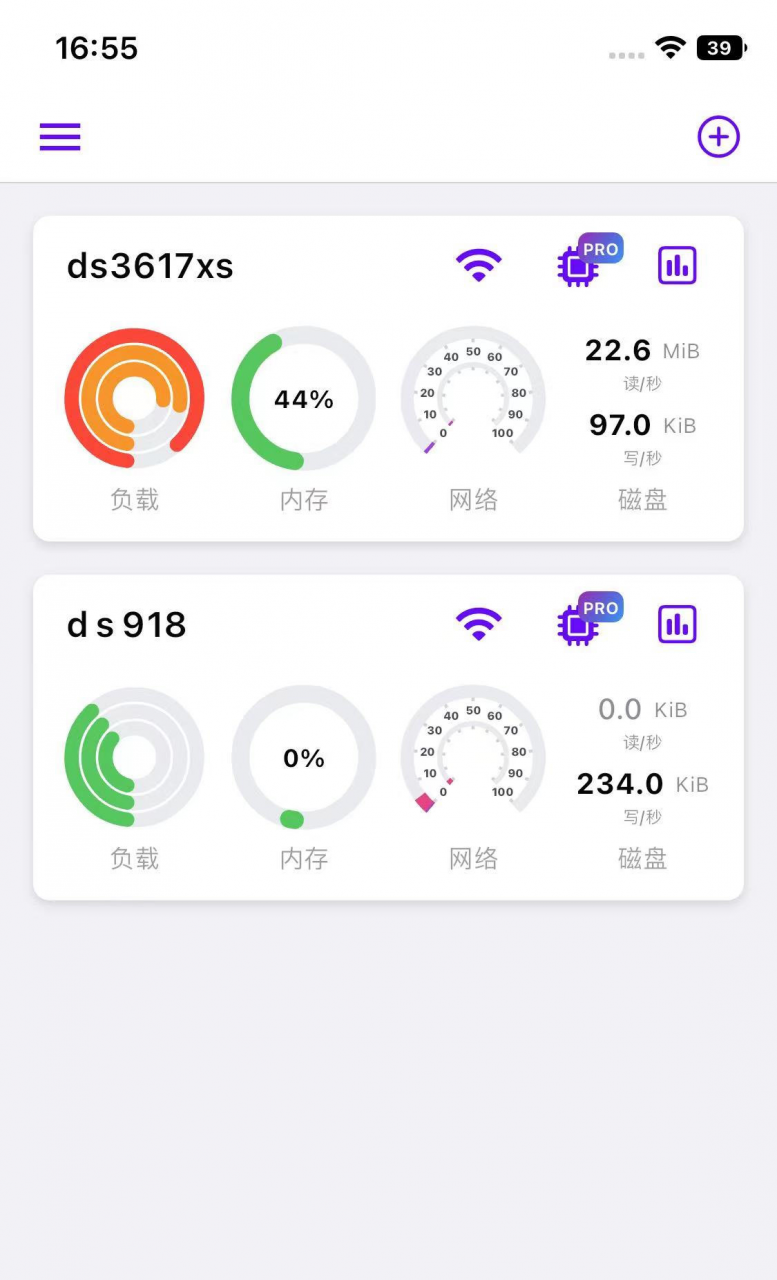Open the hamburger menu
The width and height of the screenshot is (777, 1280).
(x=60, y=137)
